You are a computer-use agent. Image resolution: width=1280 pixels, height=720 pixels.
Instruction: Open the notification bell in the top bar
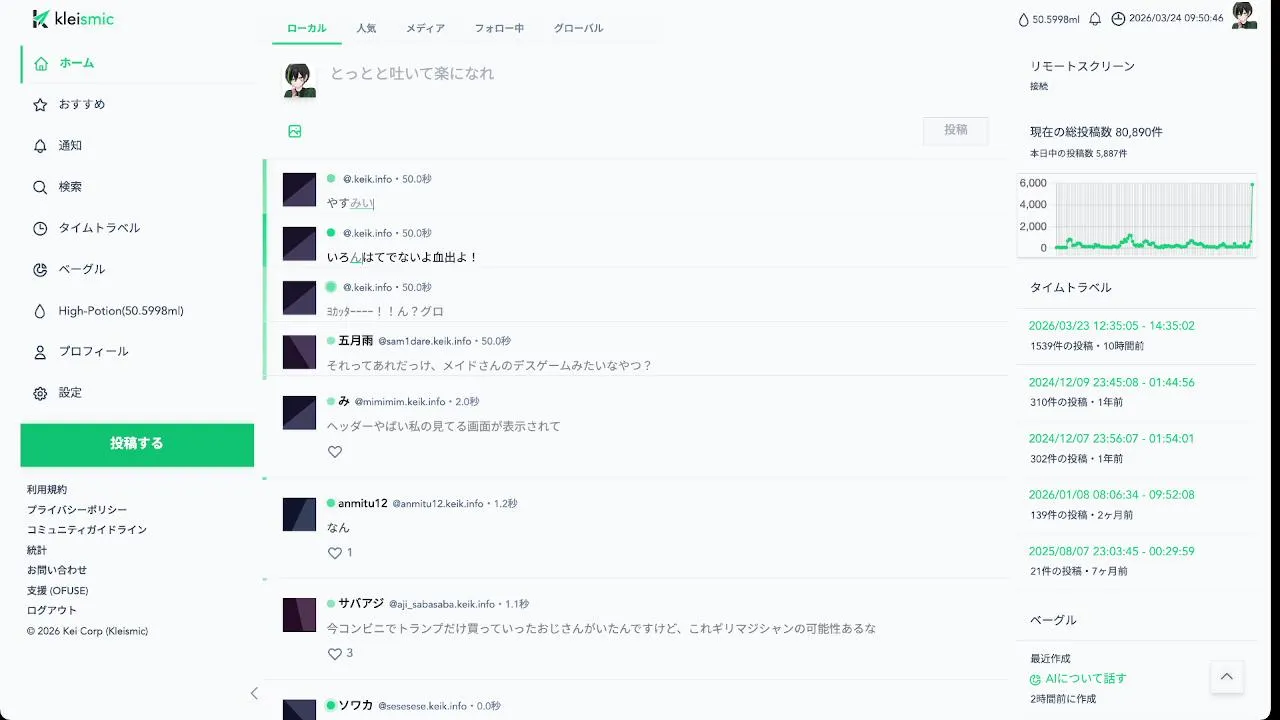tap(1095, 19)
